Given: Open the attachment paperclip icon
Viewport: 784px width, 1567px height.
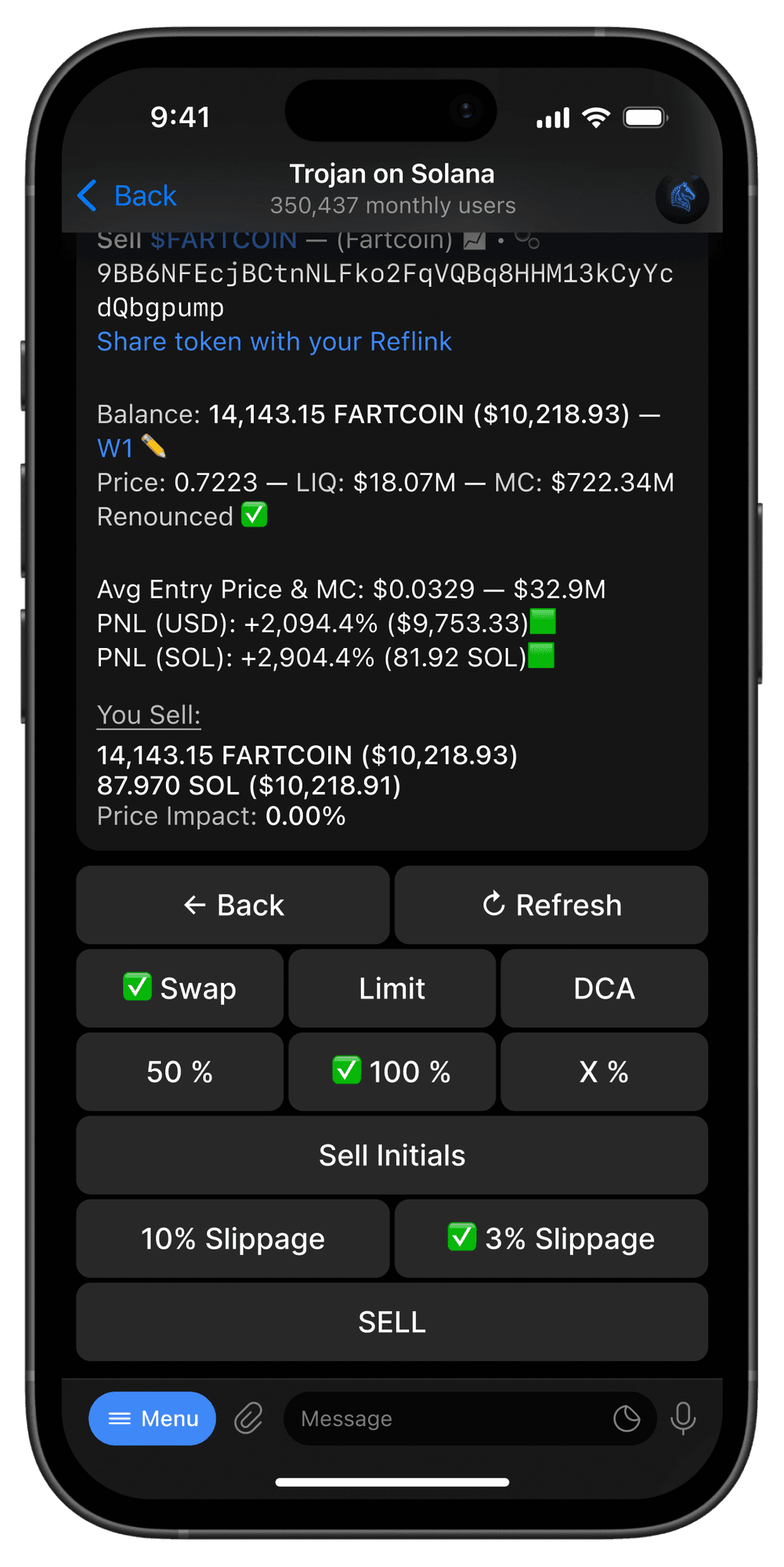Looking at the screenshot, I should click(247, 1418).
